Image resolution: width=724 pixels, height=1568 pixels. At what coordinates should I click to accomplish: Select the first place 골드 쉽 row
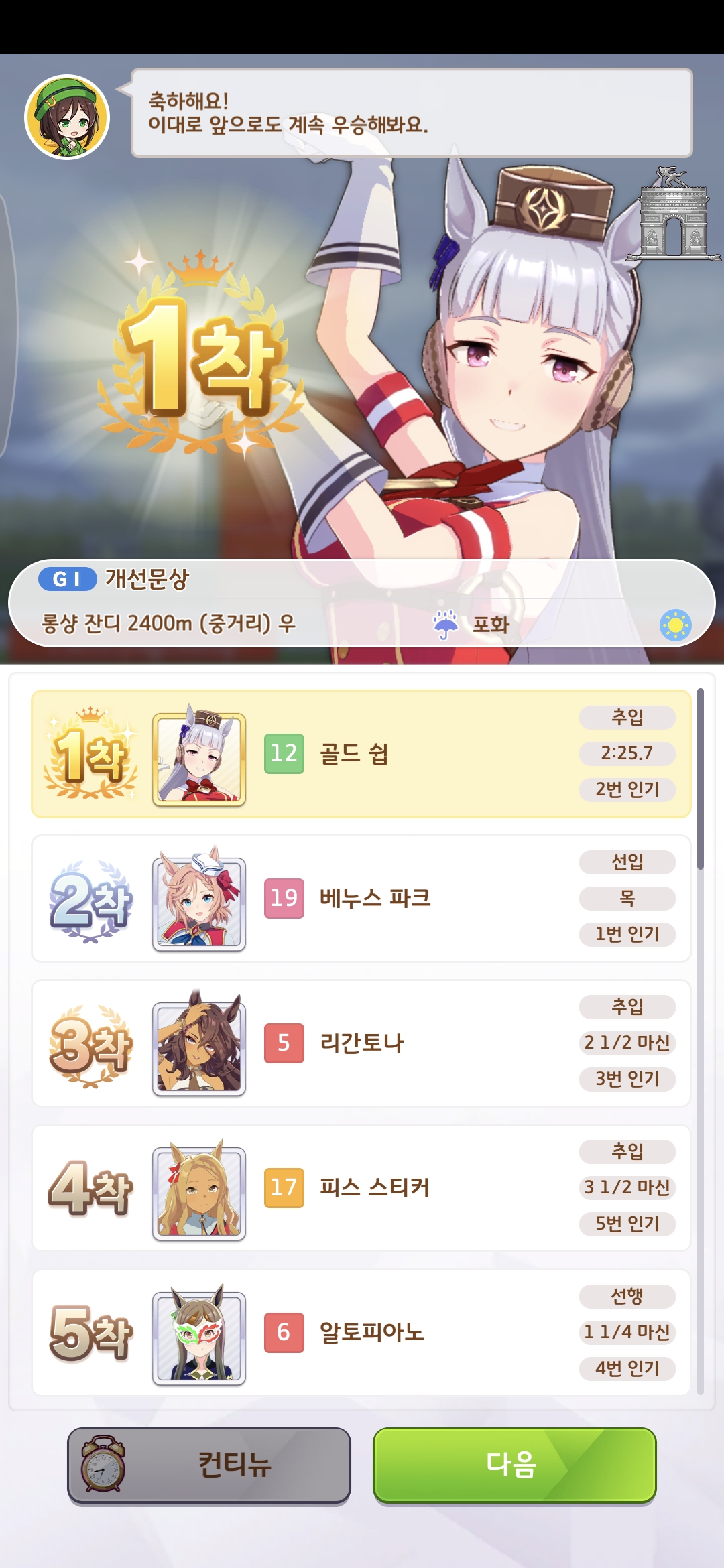click(x=361, y=754)
